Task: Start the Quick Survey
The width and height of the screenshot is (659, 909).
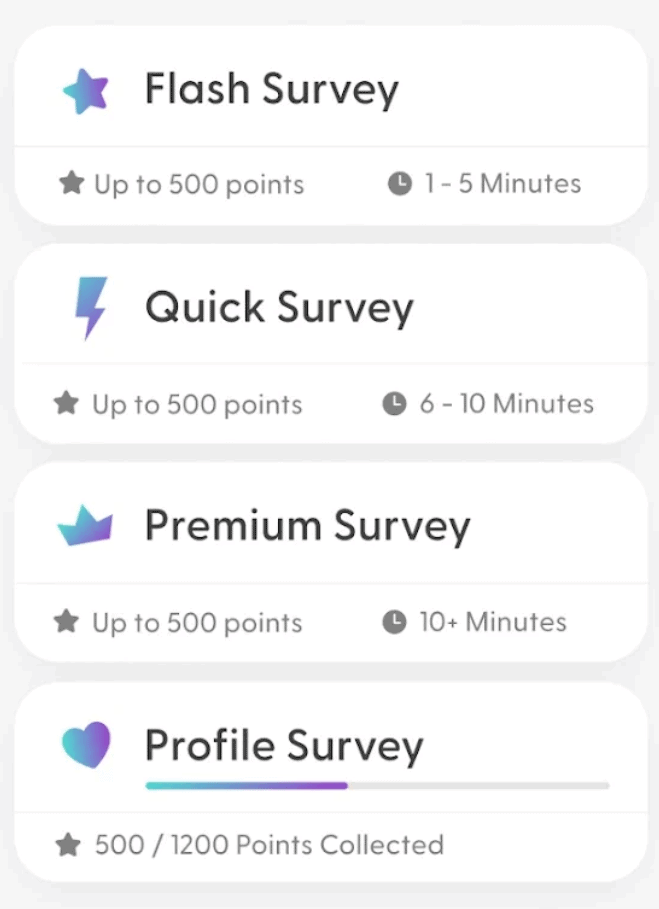Action: click(278, 307)
